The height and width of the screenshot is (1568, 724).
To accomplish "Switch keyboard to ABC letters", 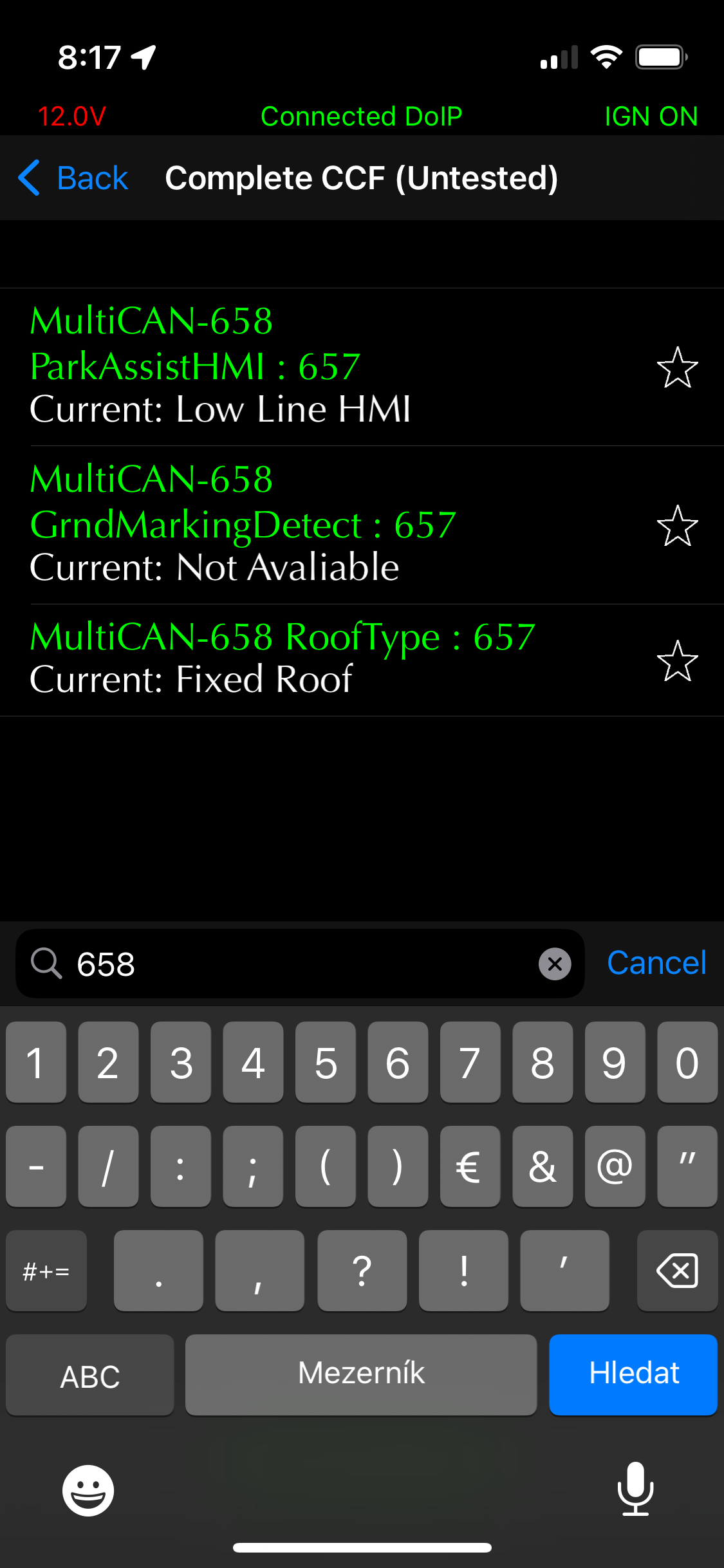I will pyautogui.click(x=90, y=1375).
